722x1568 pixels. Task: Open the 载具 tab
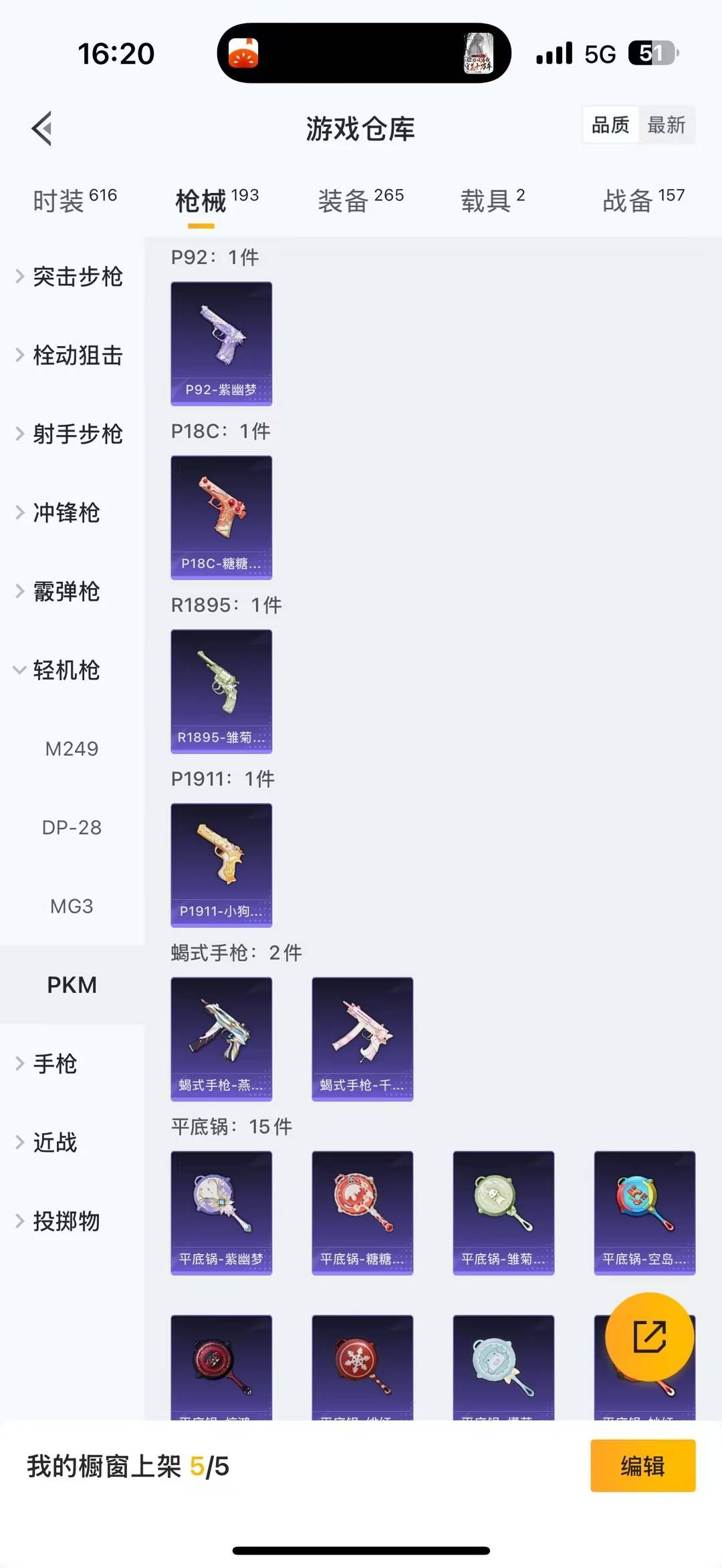(x=493, y=200)
